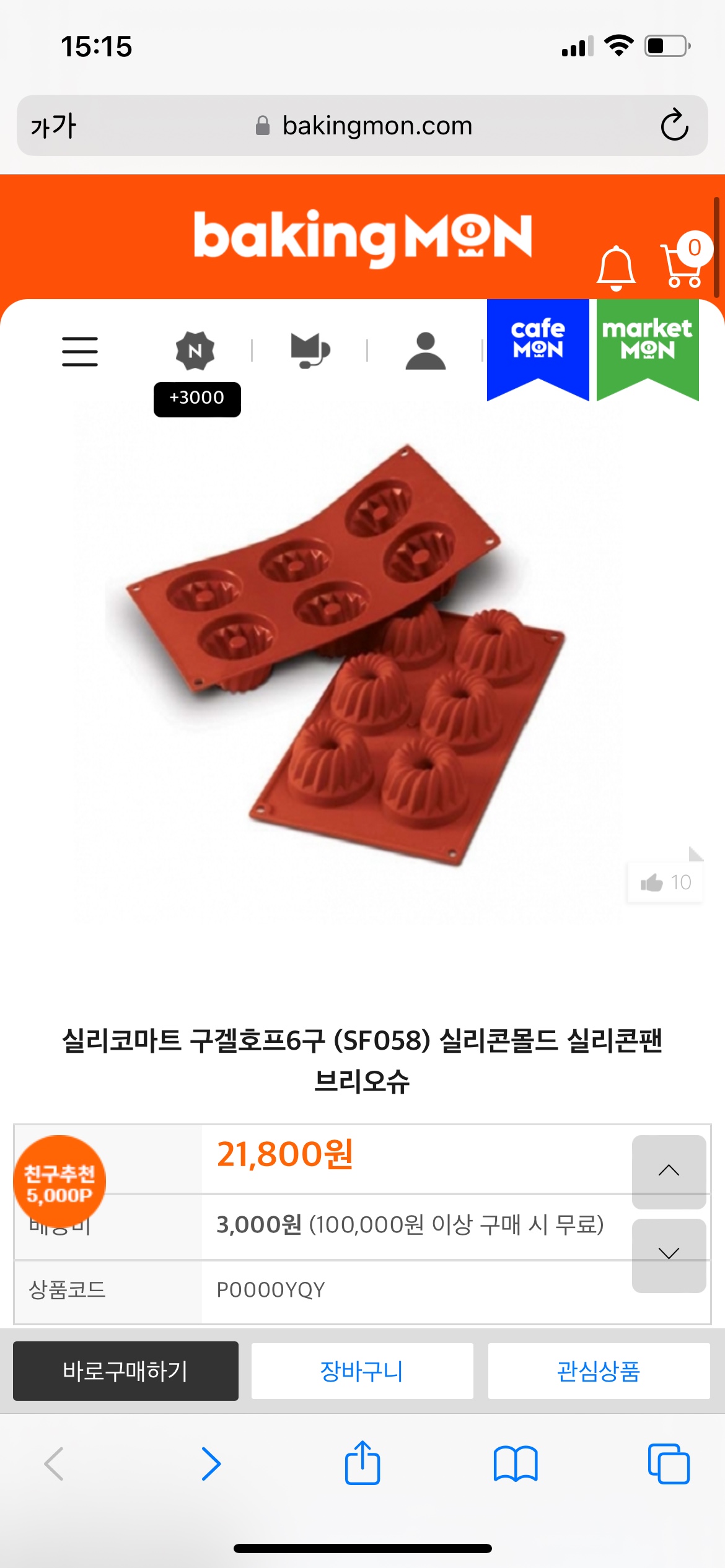
Task: Open the 친구추천 5,000P badge
Action: pos(59,1182)
